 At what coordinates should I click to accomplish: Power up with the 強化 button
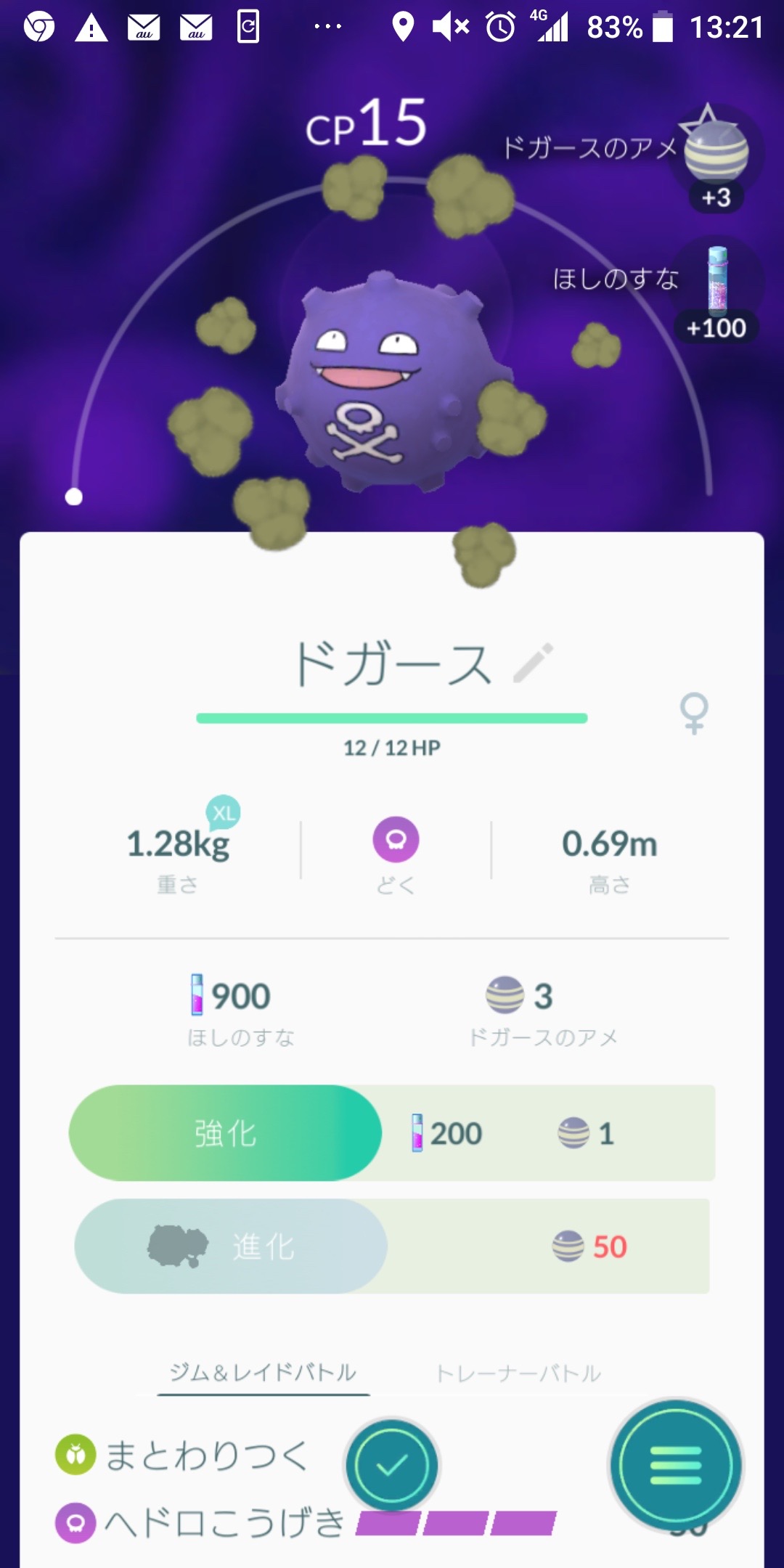tap(225, 1133)
